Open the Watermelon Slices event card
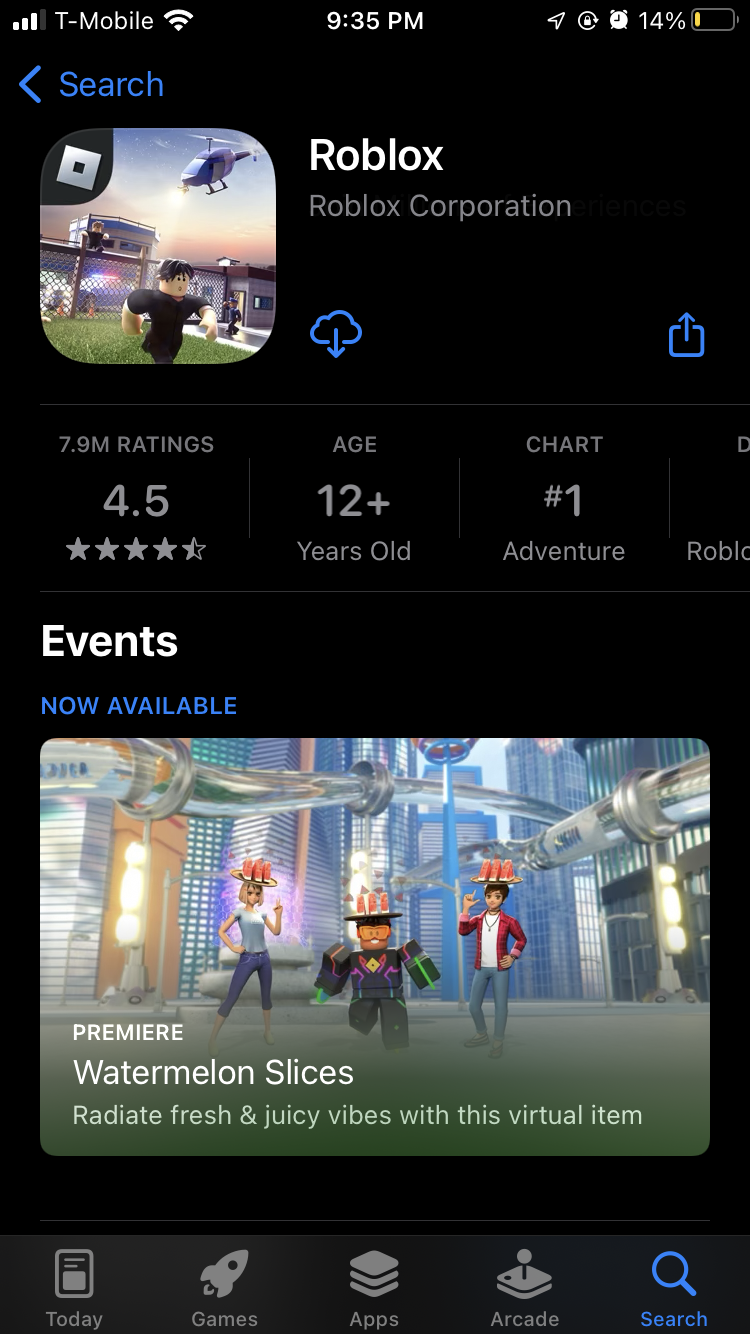750x1334 pixels. 375,946
